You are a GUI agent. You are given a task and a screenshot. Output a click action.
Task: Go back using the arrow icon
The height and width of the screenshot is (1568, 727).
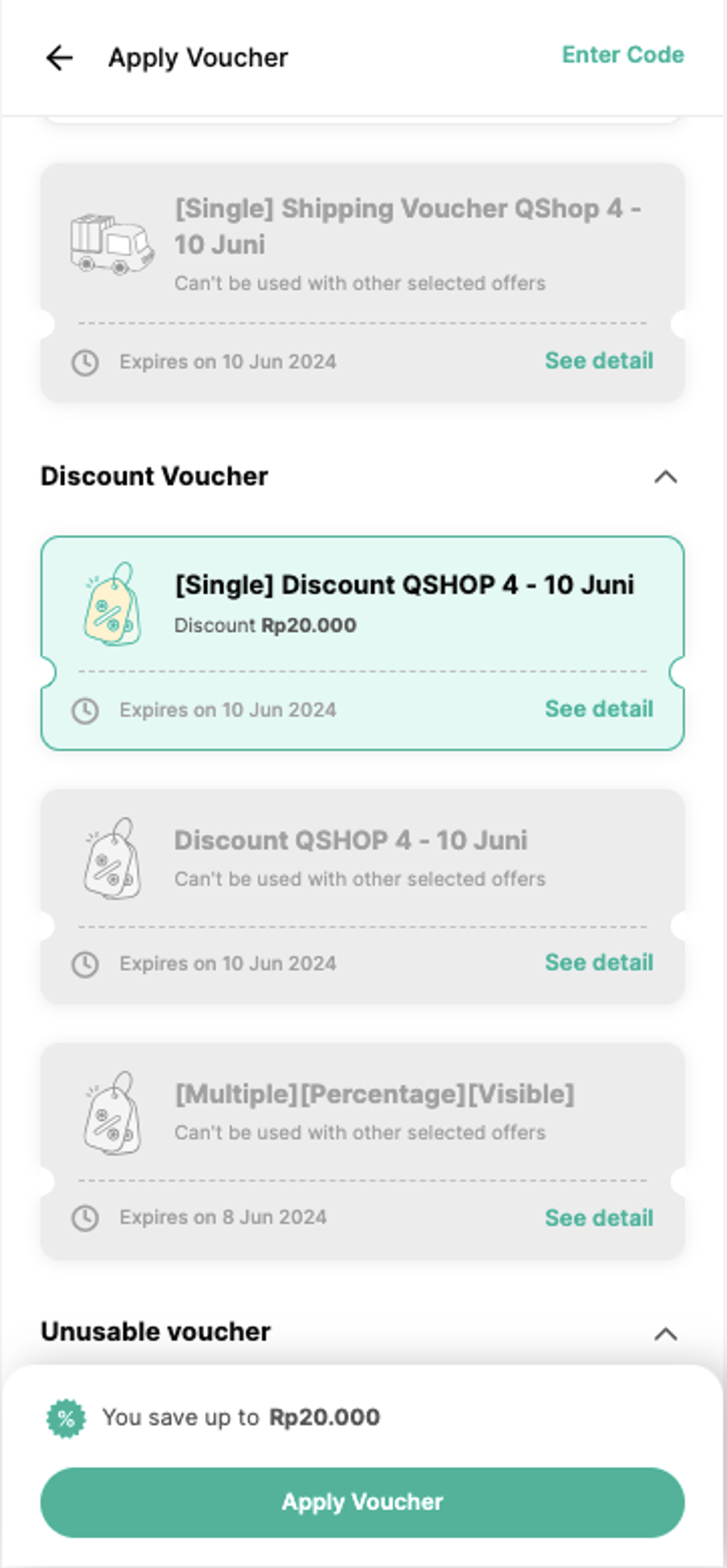coord(59,58)
